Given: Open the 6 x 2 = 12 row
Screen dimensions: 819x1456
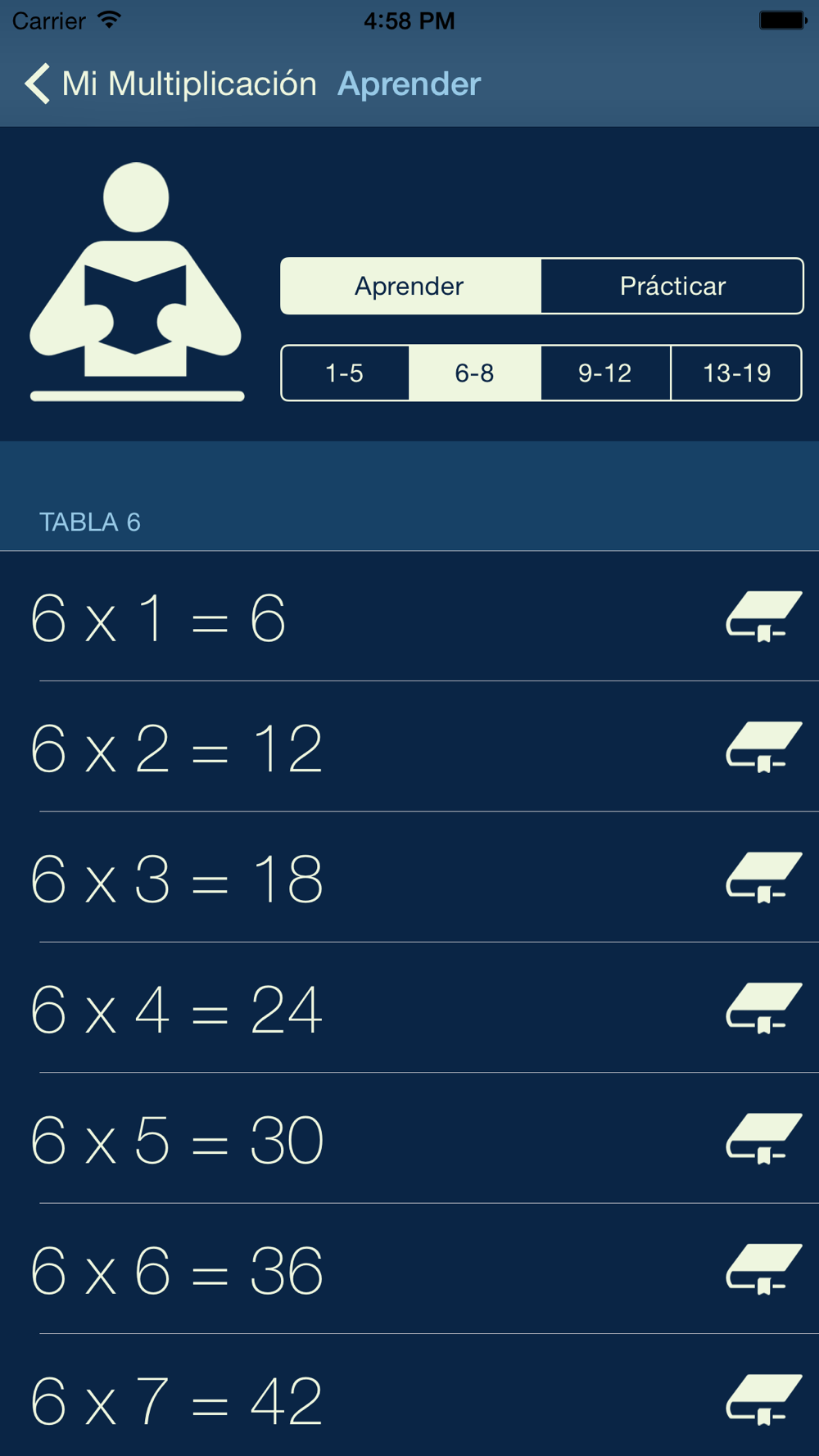Looking at the screenshot, I should pyautogui.click(x=409, y=747).
